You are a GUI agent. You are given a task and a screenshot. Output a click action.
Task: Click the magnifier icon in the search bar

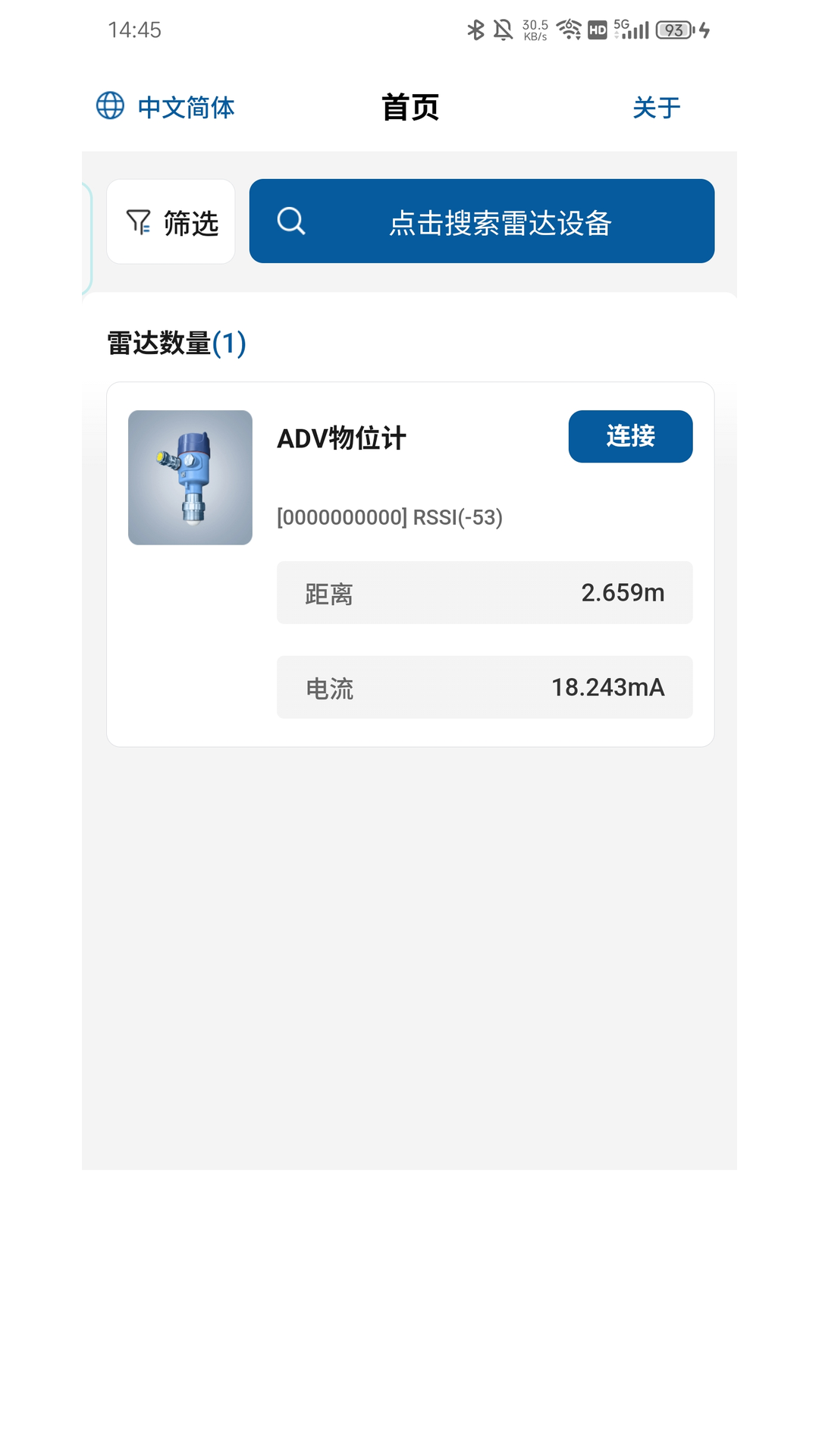pos(292,221)
